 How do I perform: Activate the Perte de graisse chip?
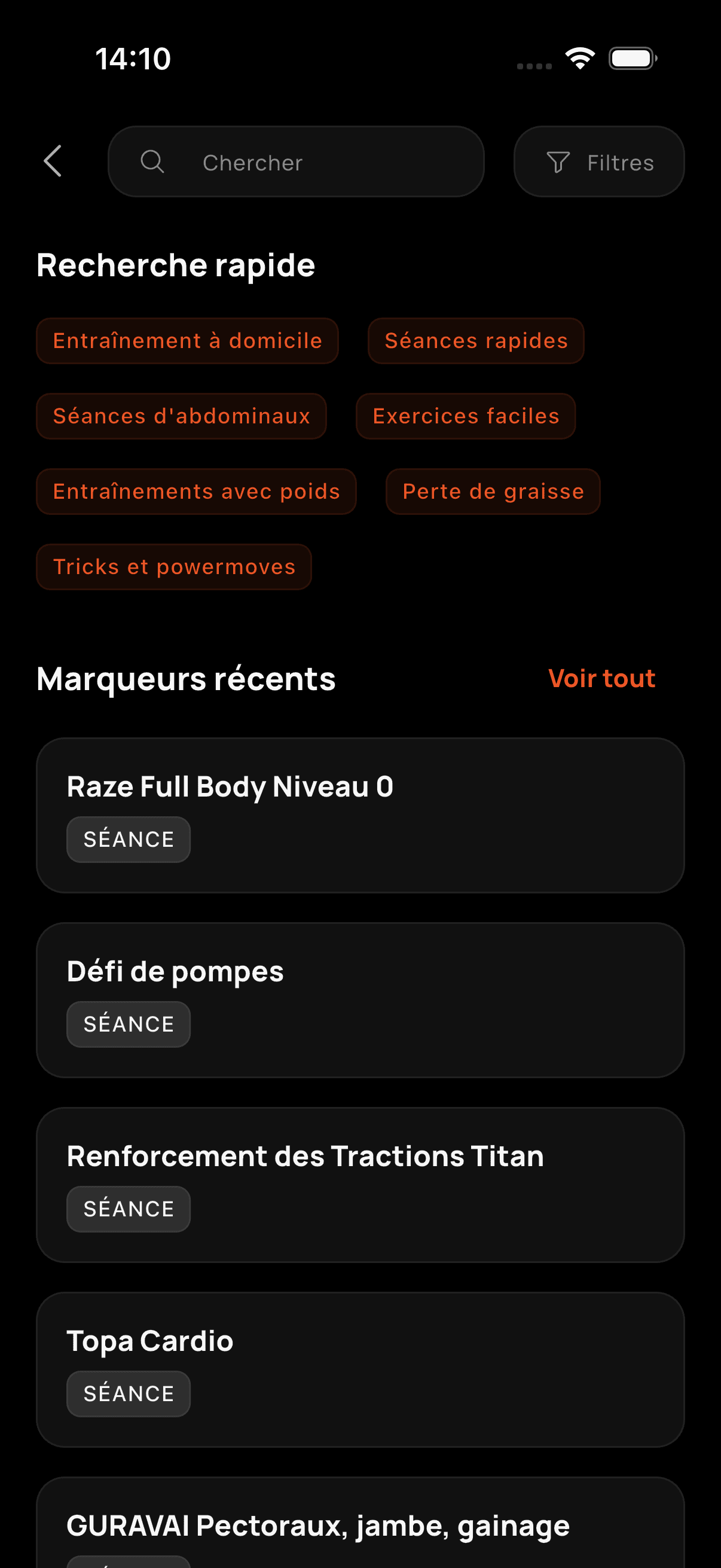pos(492,491)
